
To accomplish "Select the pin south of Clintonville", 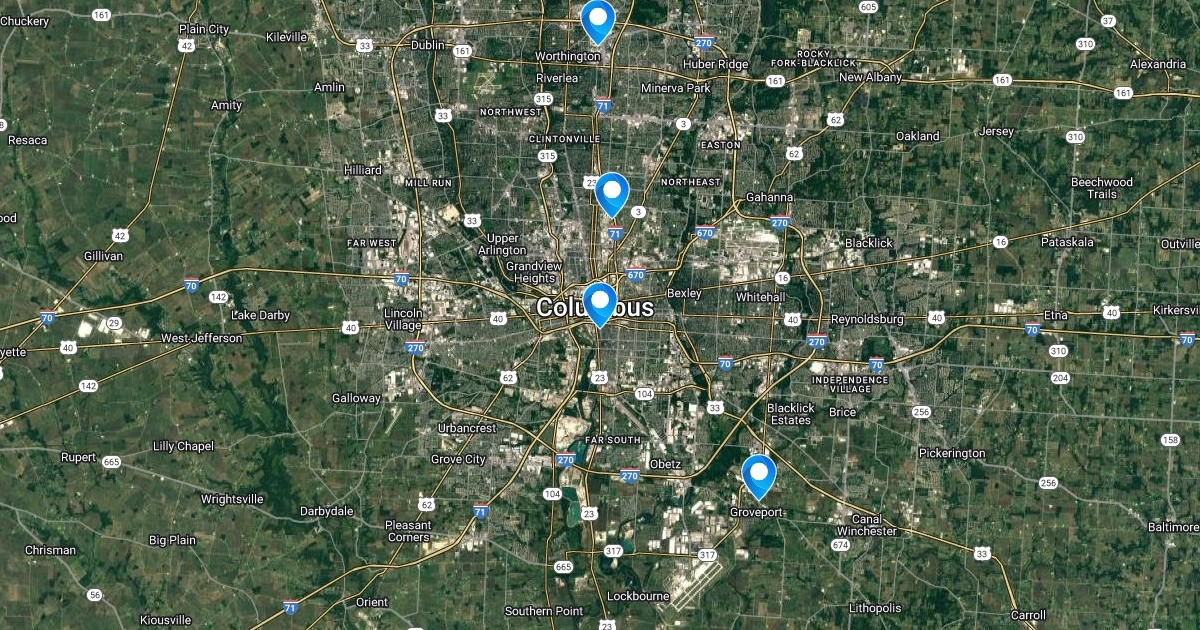I will click(612, 192).
